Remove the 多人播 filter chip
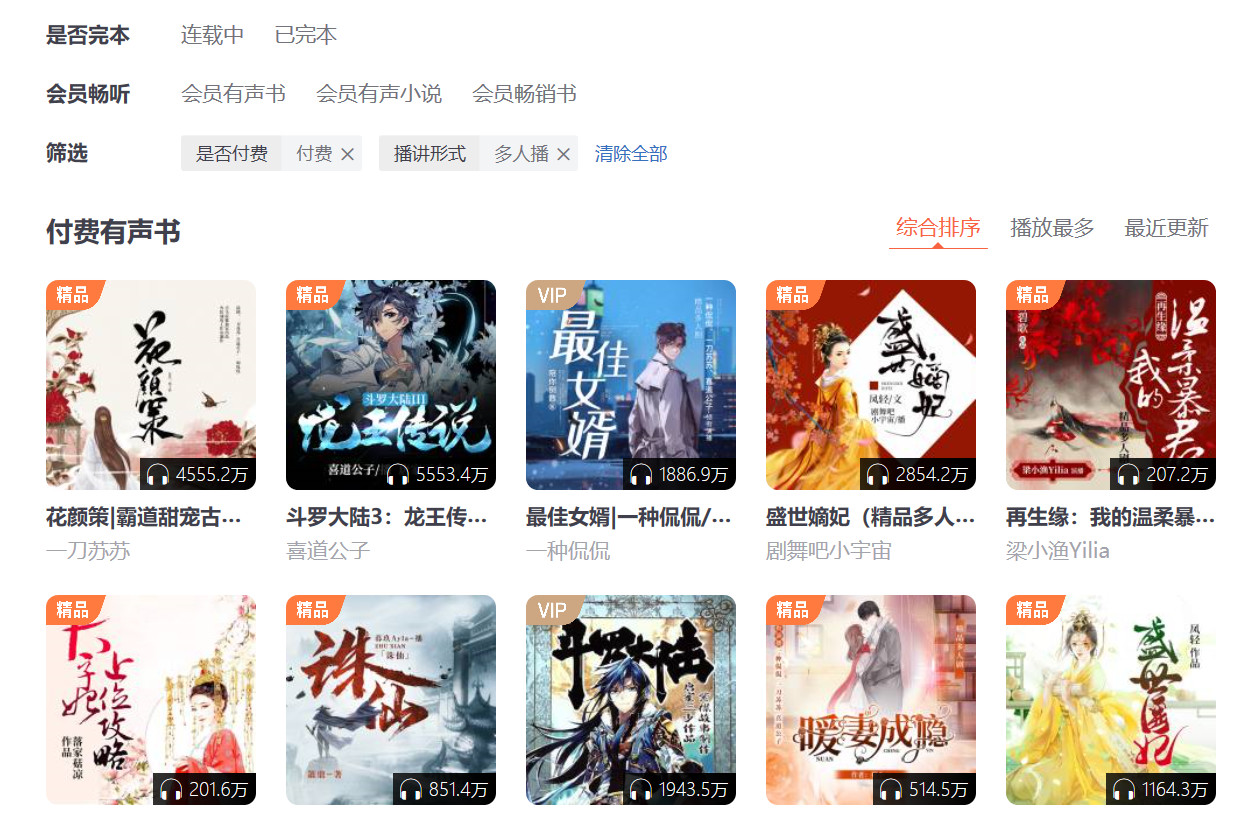Viewport: 1258px width, 816px height. coord(564,154)
